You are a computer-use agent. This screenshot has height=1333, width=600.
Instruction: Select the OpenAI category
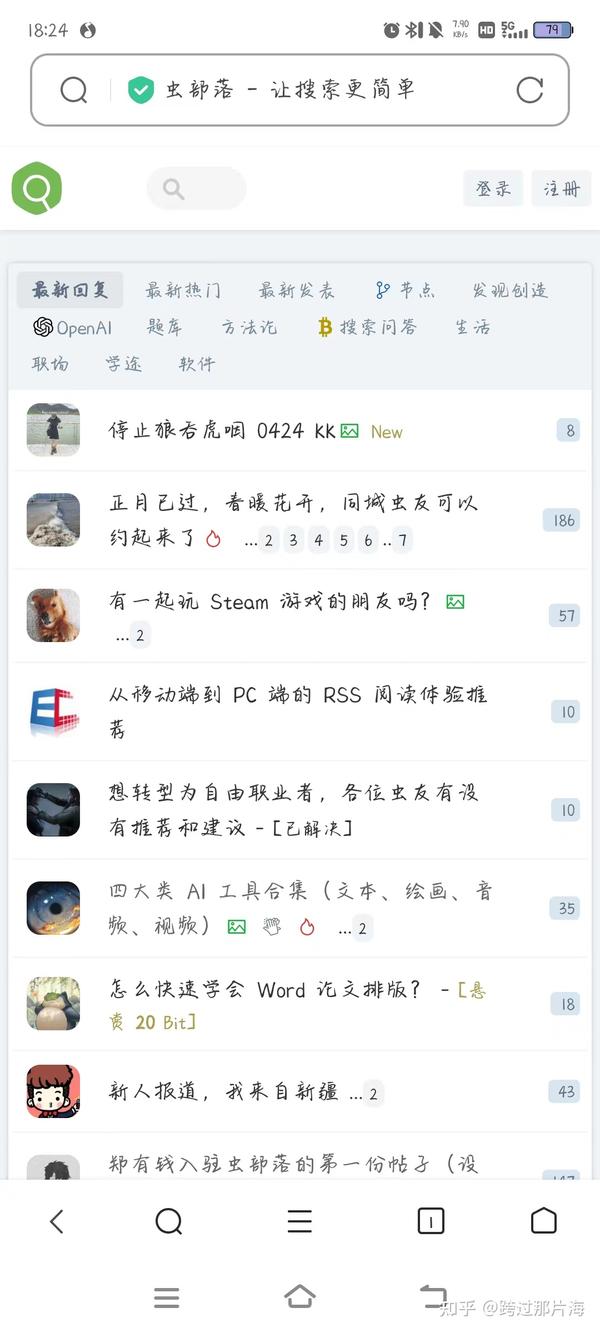72,327
